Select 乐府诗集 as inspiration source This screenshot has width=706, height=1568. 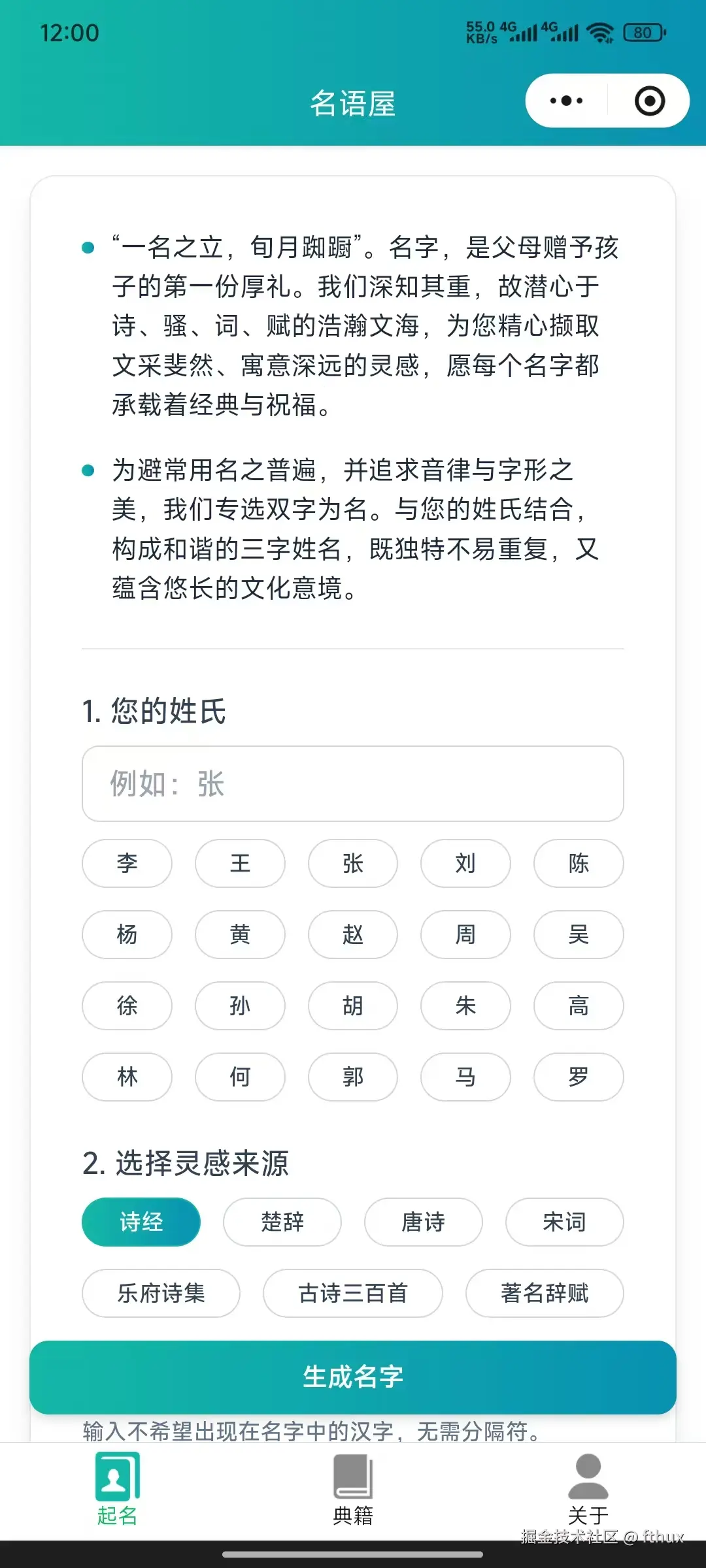tap(161, 1293)
